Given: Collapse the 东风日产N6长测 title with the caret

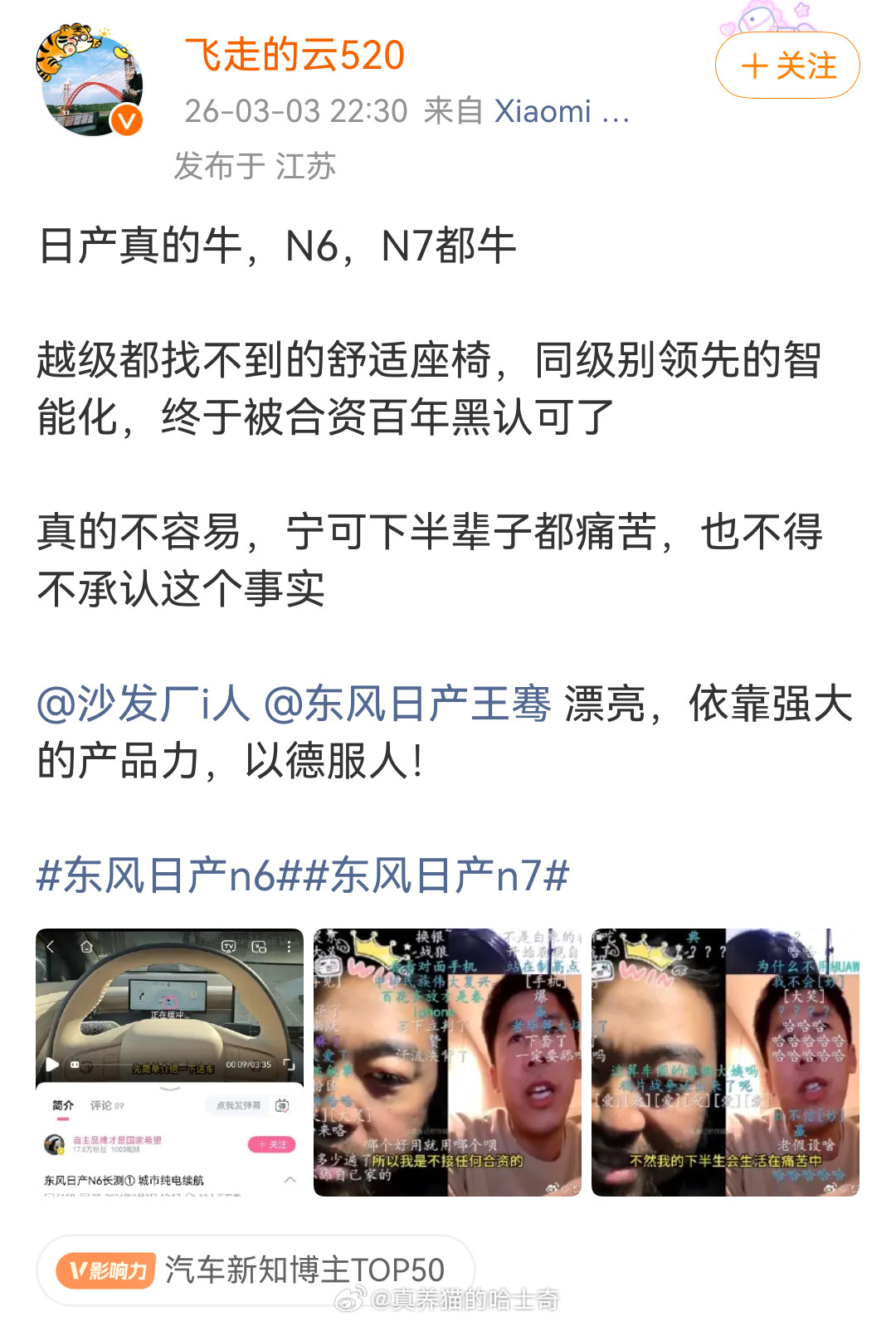Looking at the screenshot, I should [x=289, y=1180].
